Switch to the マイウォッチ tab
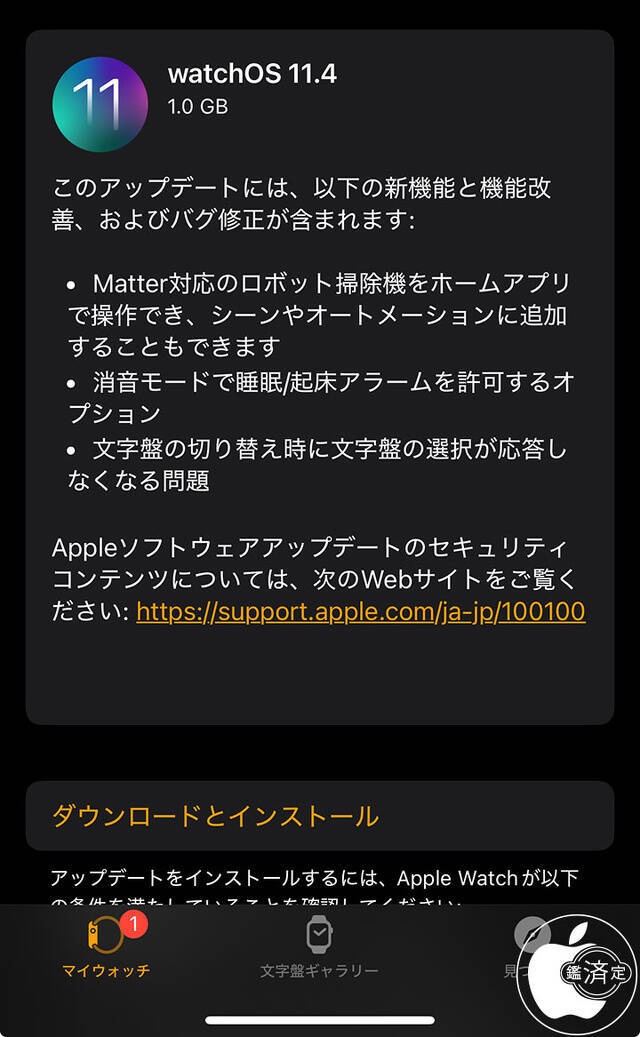640x1037 pixels. click(106, 950)
